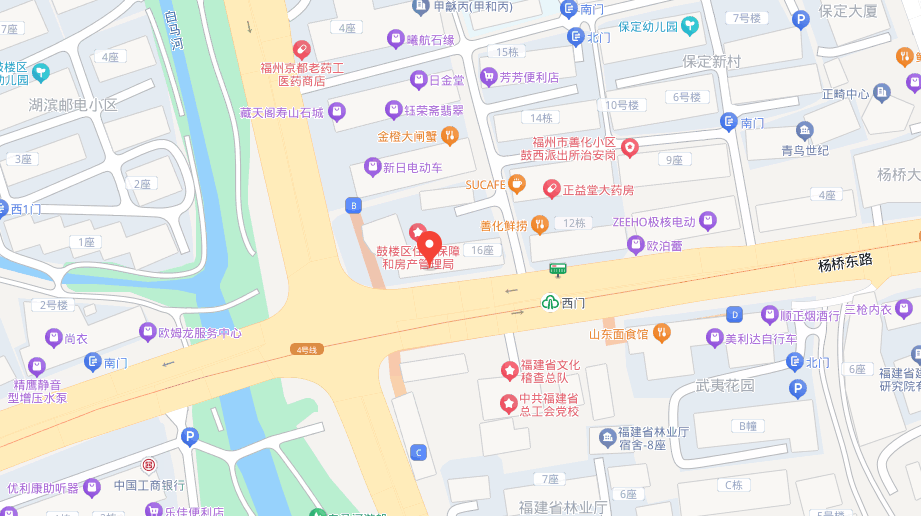Tap the 鼓西派出所治安岗 police marker
The height and width of the screenshot is (516, 921).
pos(630,148)
